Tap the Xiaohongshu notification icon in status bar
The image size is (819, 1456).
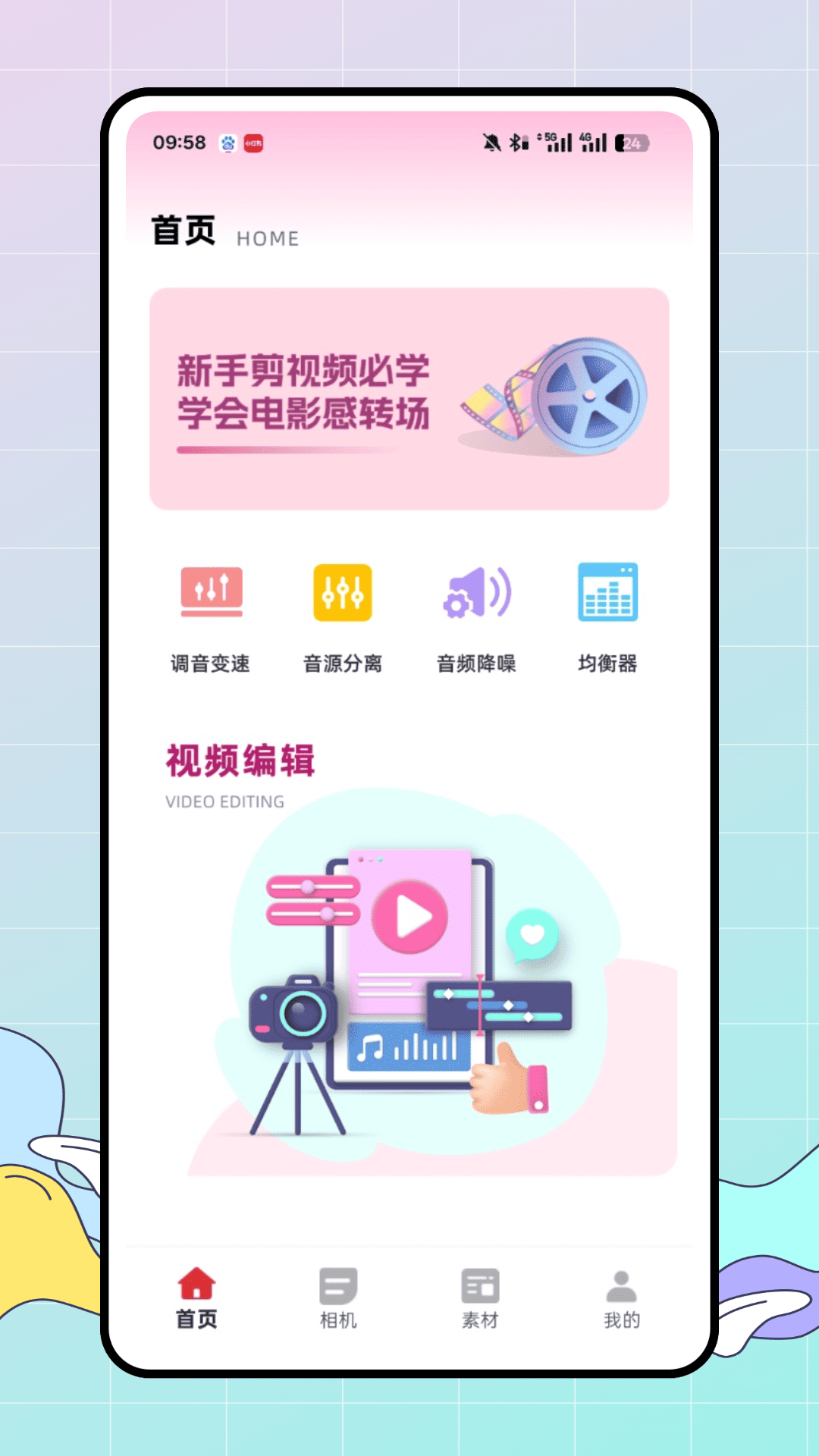tap(254, 143)
